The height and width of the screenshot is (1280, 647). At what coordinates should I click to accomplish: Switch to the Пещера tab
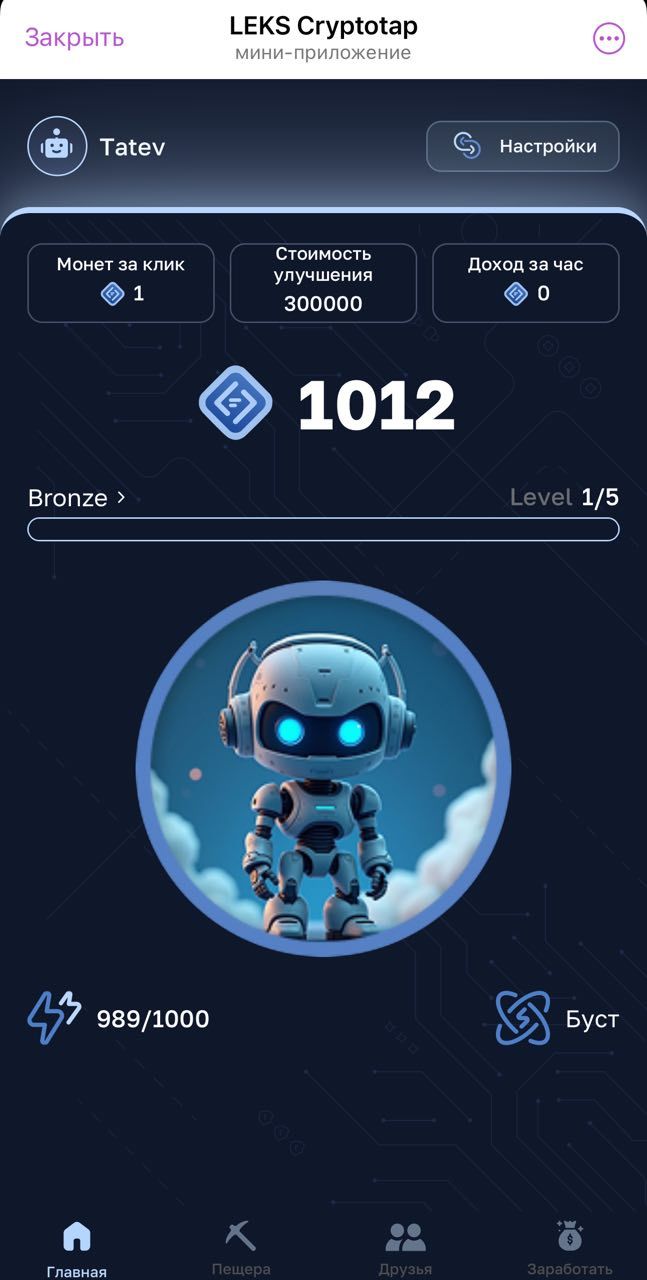point(240,1248)
